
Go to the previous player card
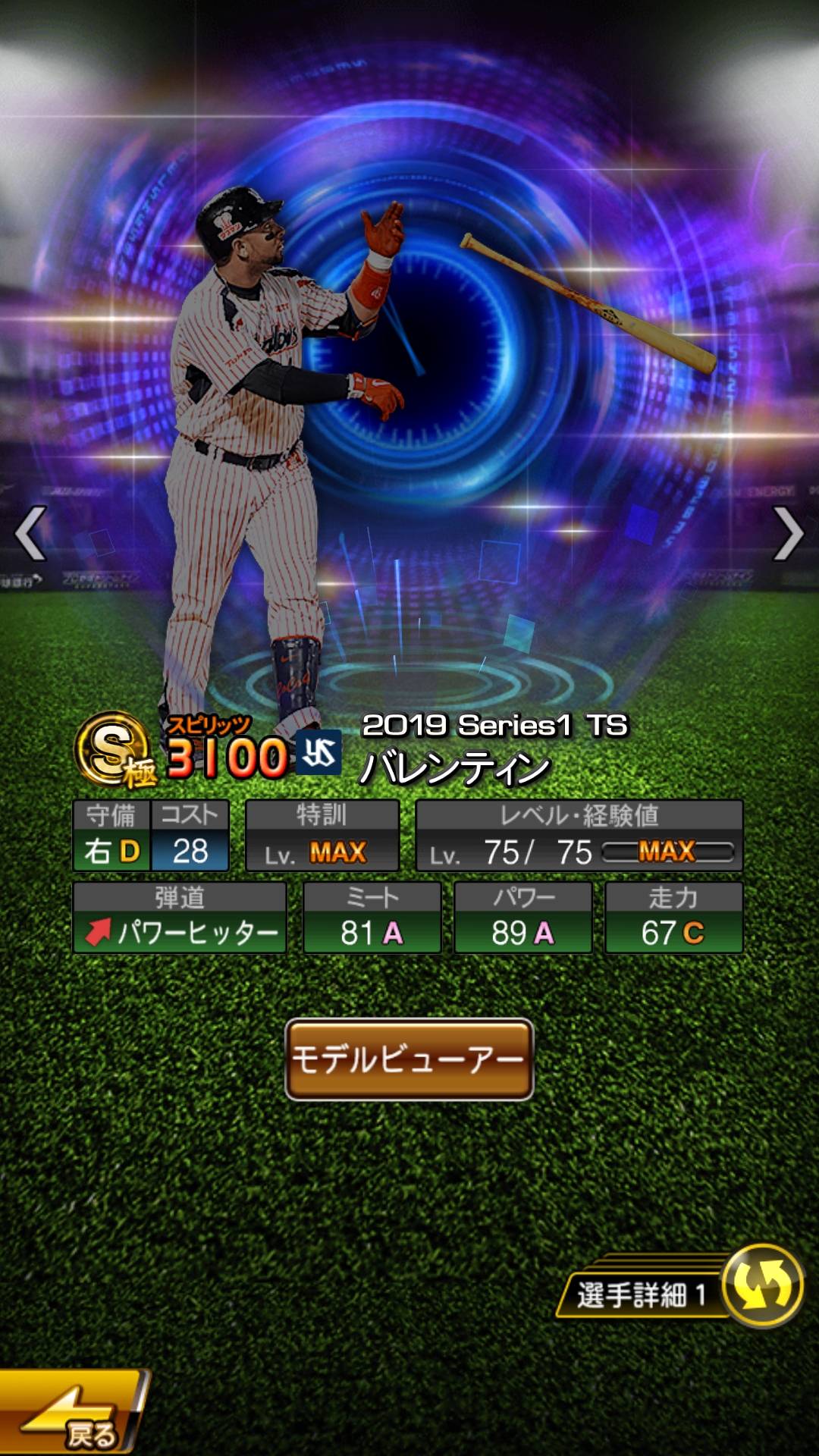click(30, 533)
